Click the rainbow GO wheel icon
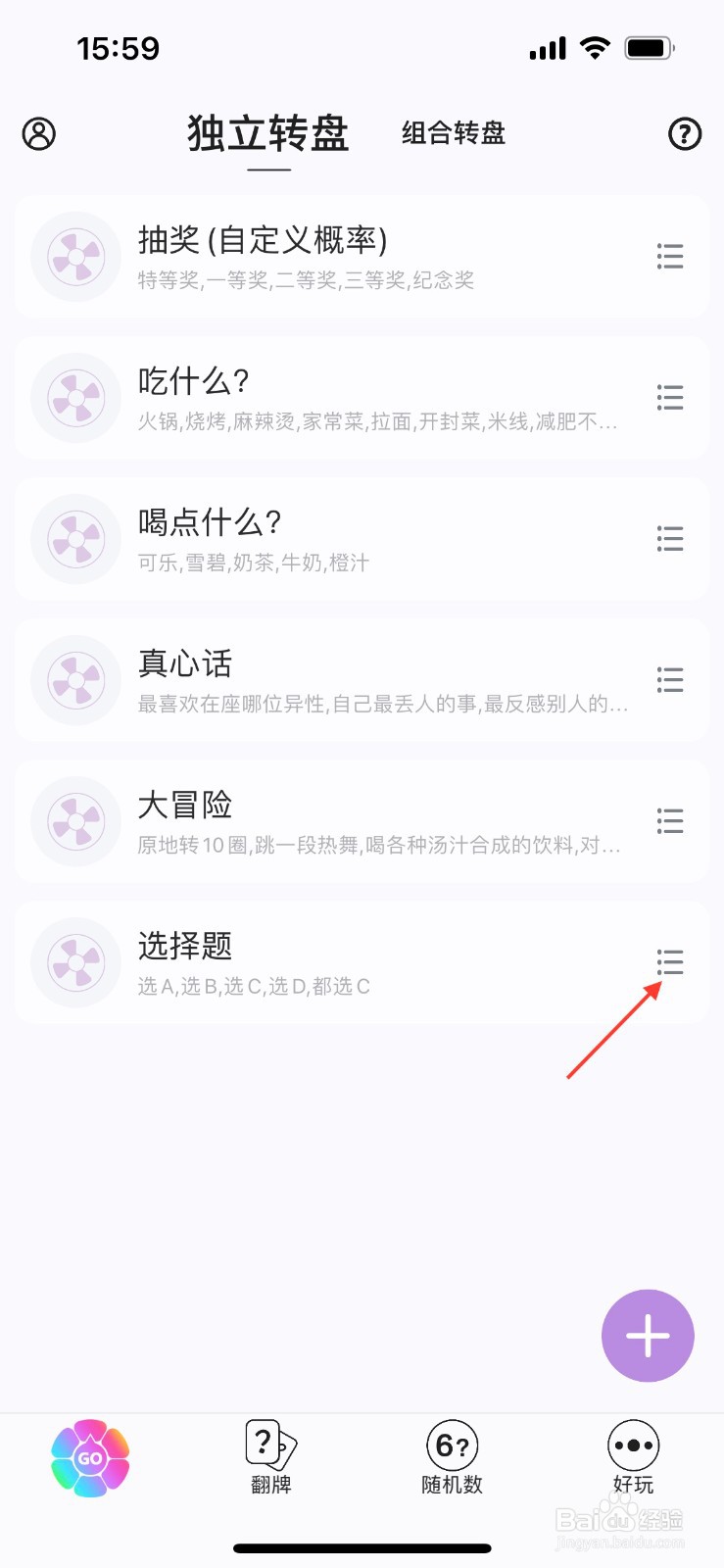The height and width of the screenshot is (1568, 724). coord(90,1459)
